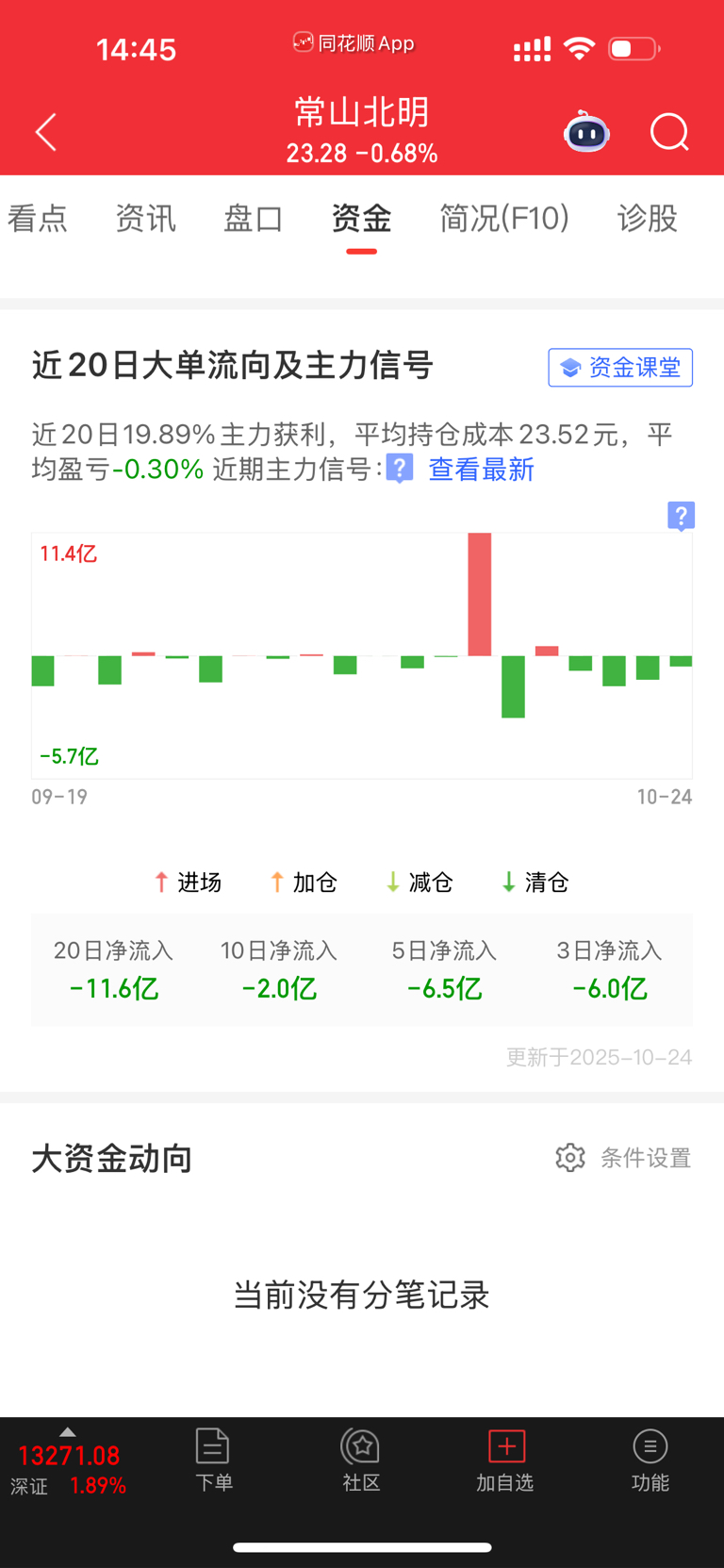Open the 社区 community
The width and height of the screenshot is (724, 1568).
click(x=361, y=1460)
